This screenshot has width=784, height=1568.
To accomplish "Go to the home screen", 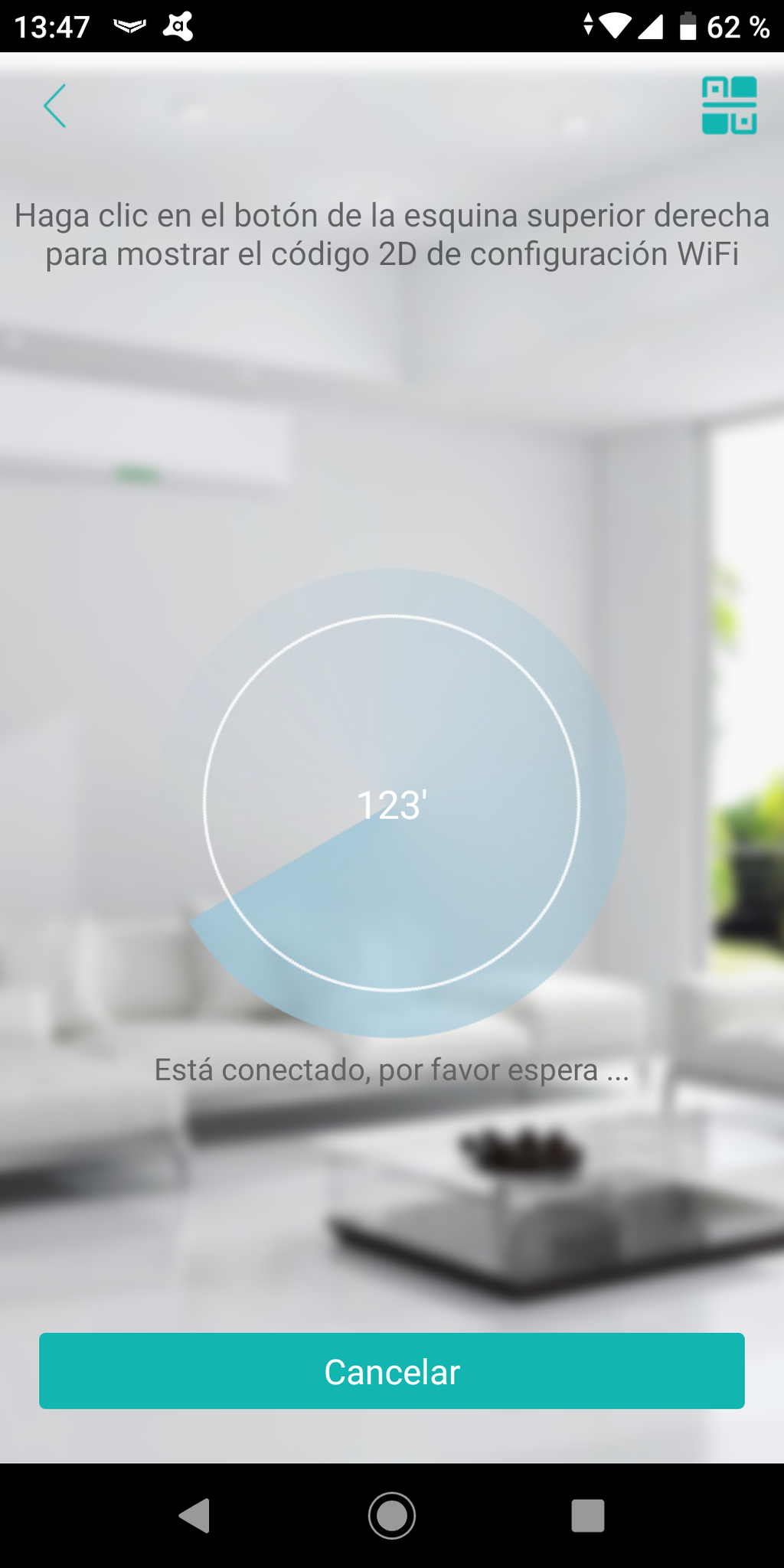I will click(x=391, y=1515).
